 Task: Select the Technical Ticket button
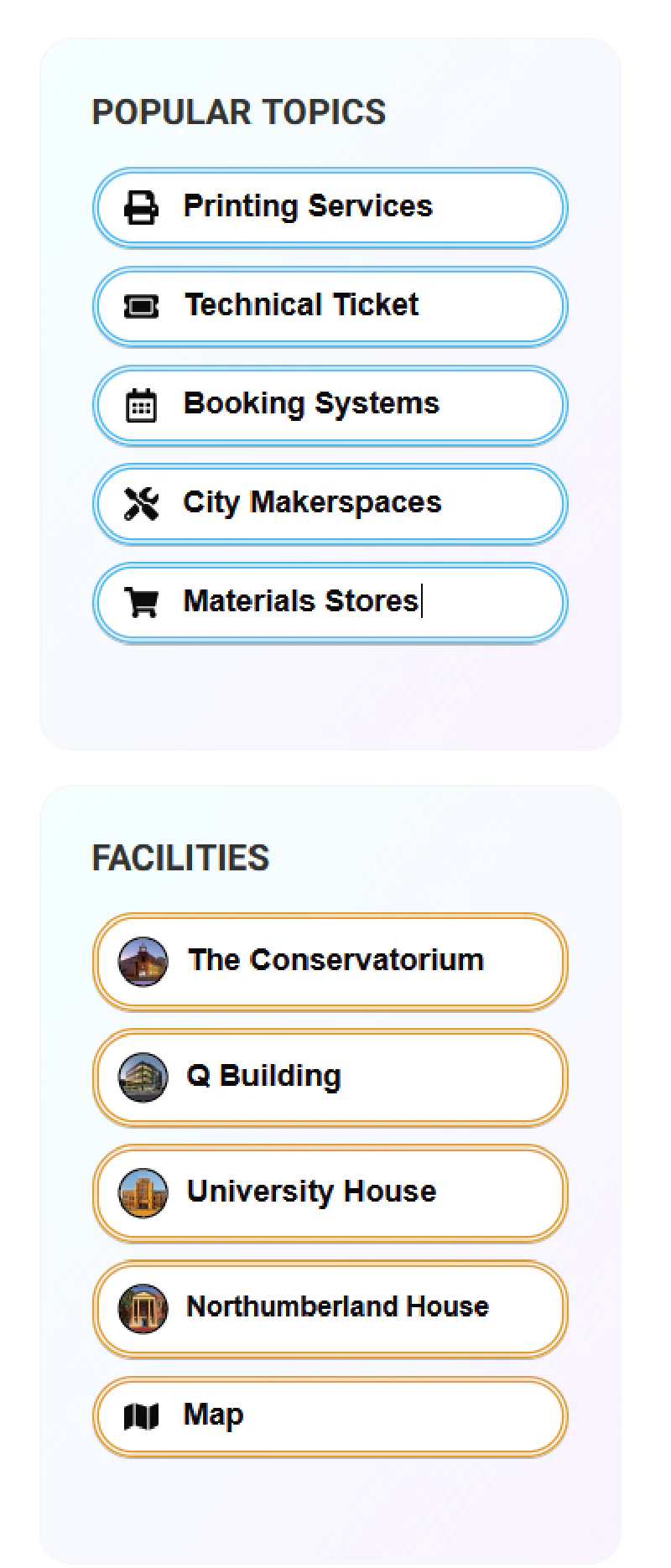(330, 306)
